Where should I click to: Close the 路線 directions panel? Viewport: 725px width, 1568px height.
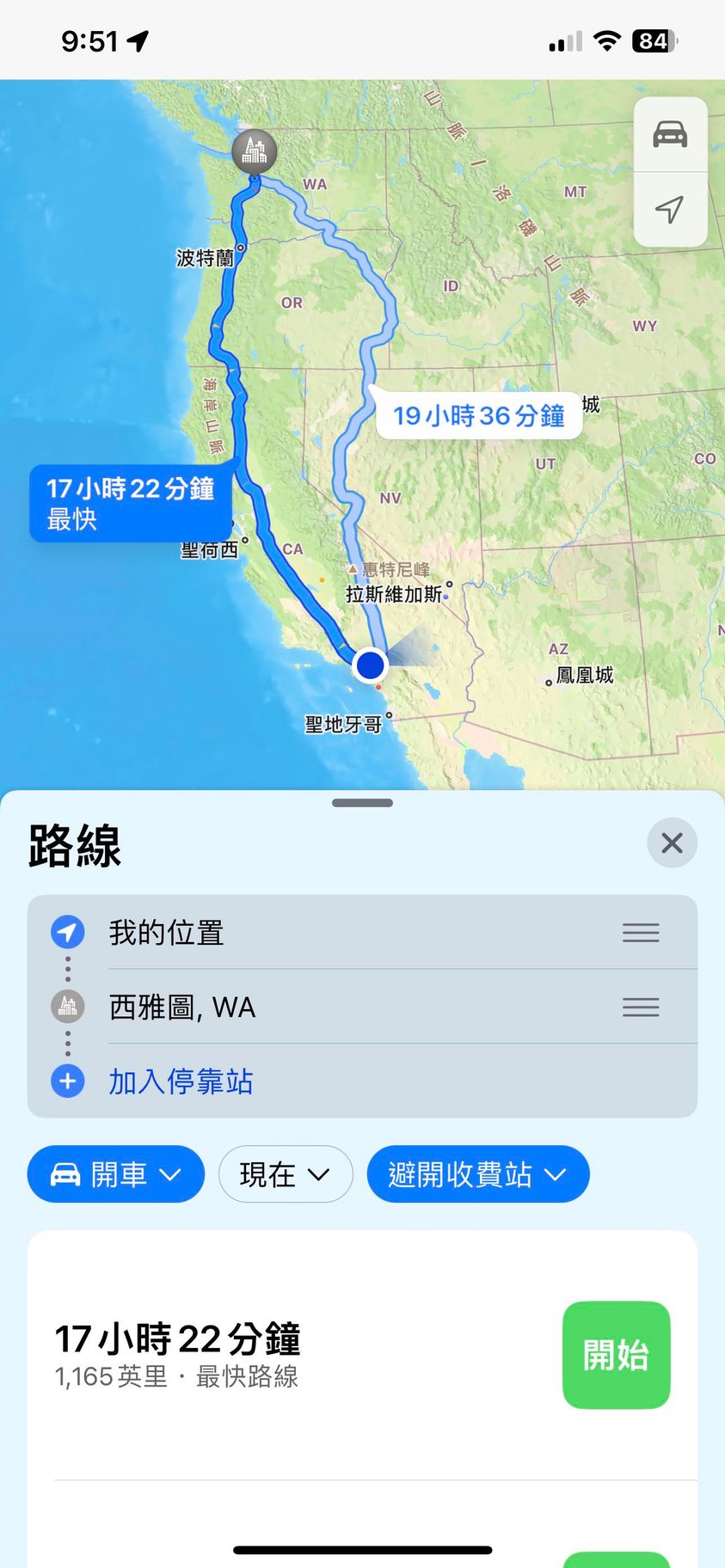point(672,842)
